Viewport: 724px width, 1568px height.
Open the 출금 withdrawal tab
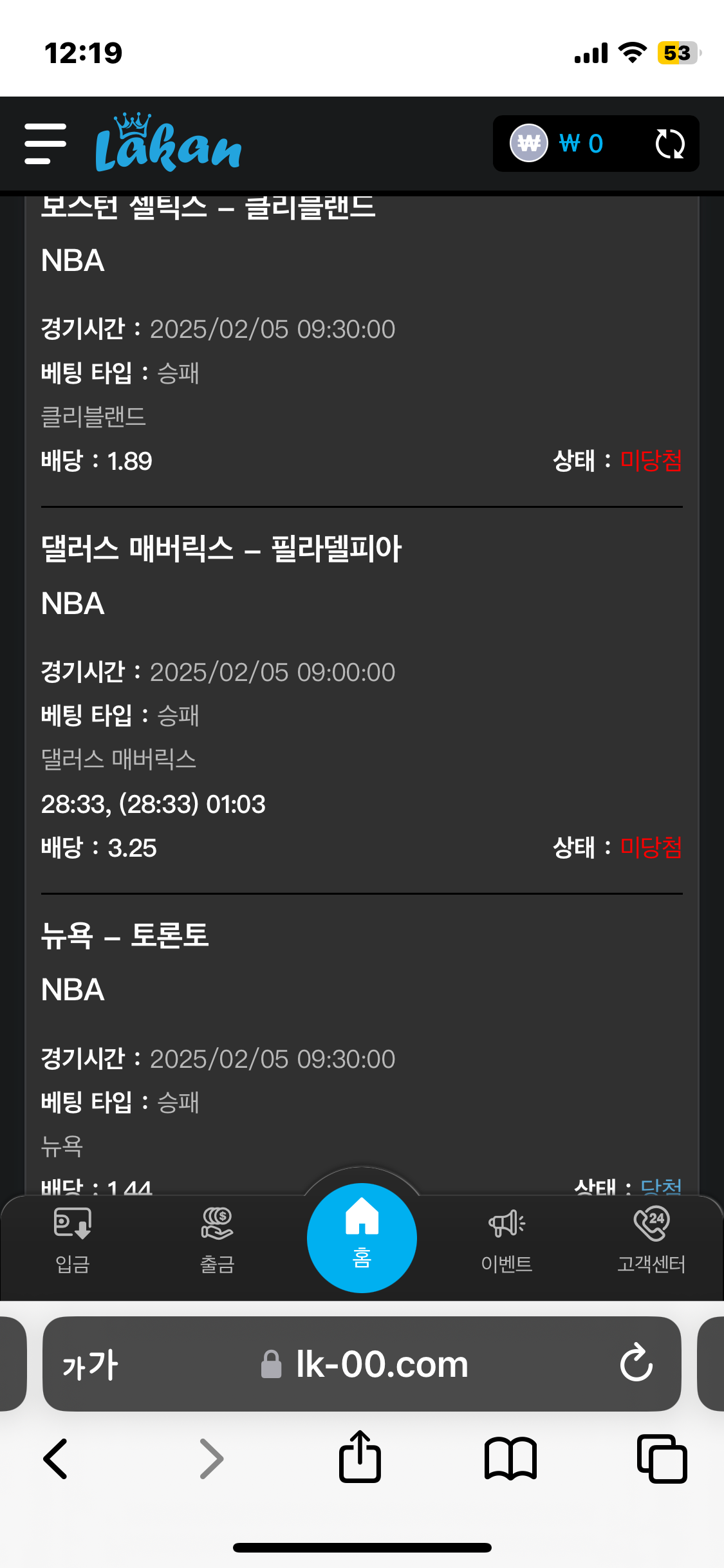click(217, 1240)
